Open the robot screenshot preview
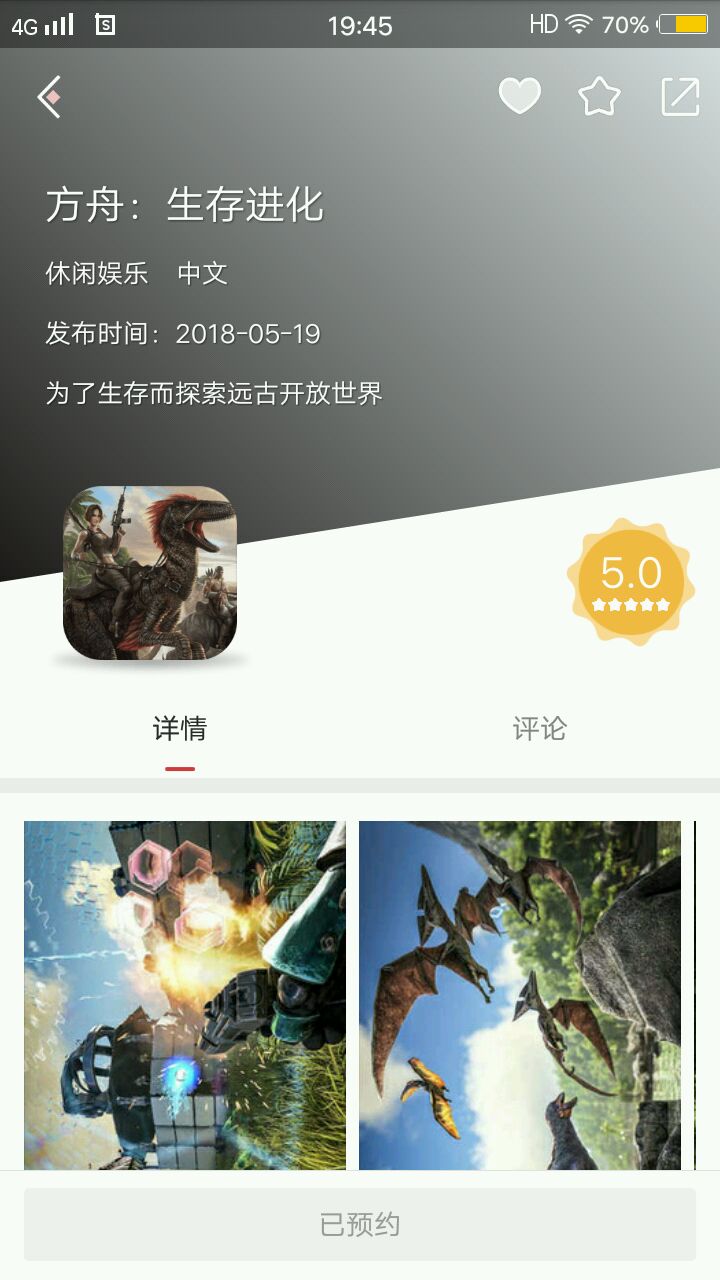This screenshot has height=1280, width=720. pyautogui.click(x=185, y=995)
